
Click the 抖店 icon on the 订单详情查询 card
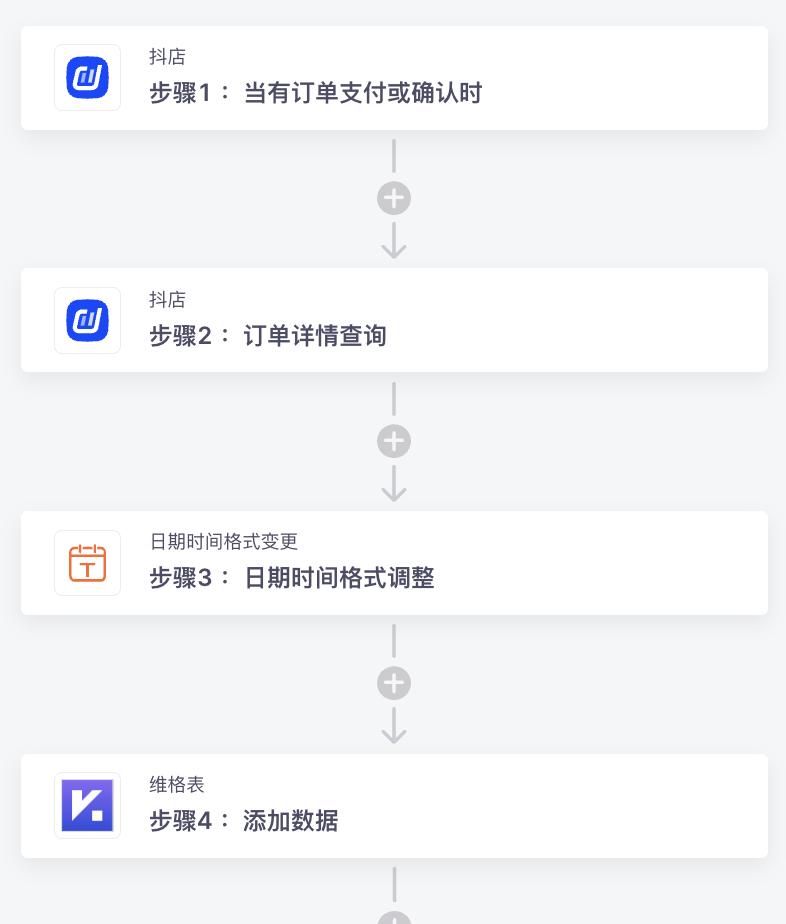coord(87,320)
